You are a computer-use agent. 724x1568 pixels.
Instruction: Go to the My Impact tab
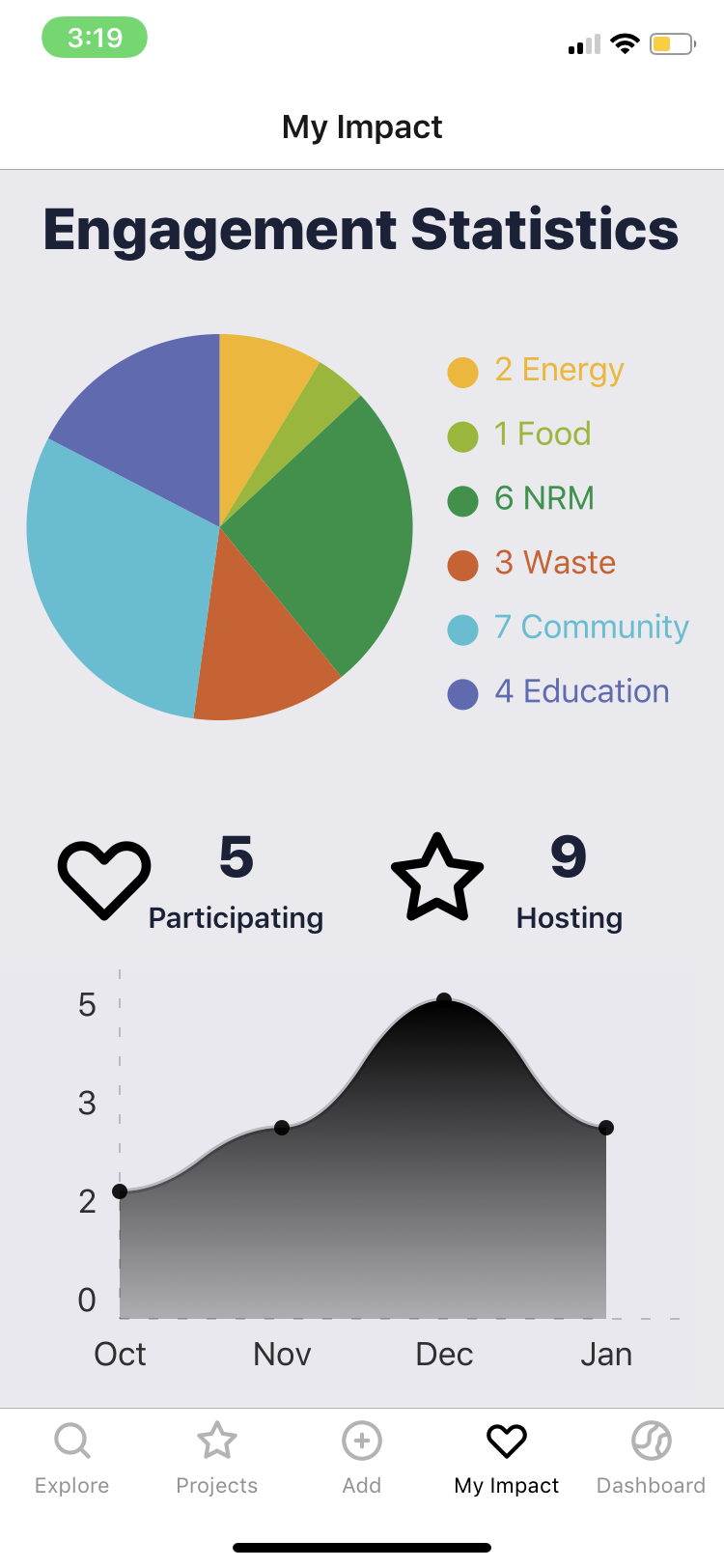pyautogui.click(x=507, y=1457)
